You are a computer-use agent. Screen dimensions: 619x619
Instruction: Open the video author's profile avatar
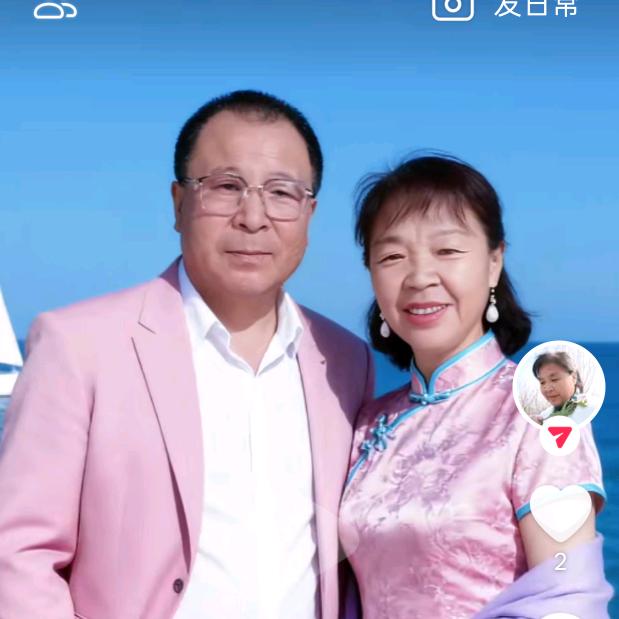[559, 384]
